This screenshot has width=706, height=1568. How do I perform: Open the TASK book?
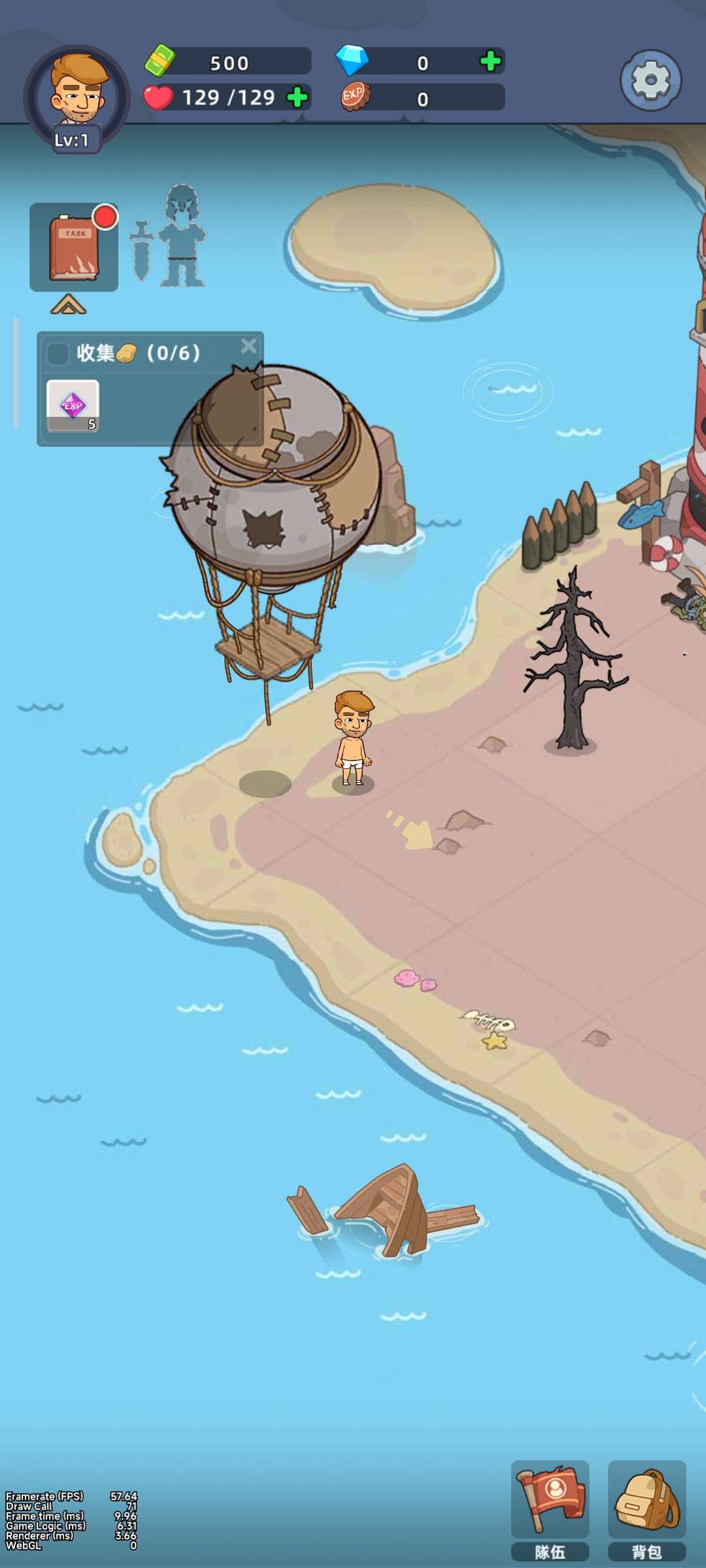coord(74,247)
